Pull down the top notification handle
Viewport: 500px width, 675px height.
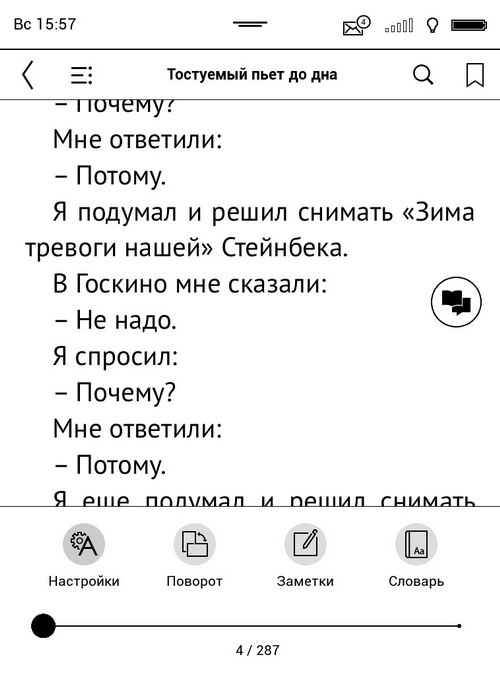[x=250, y=24]
